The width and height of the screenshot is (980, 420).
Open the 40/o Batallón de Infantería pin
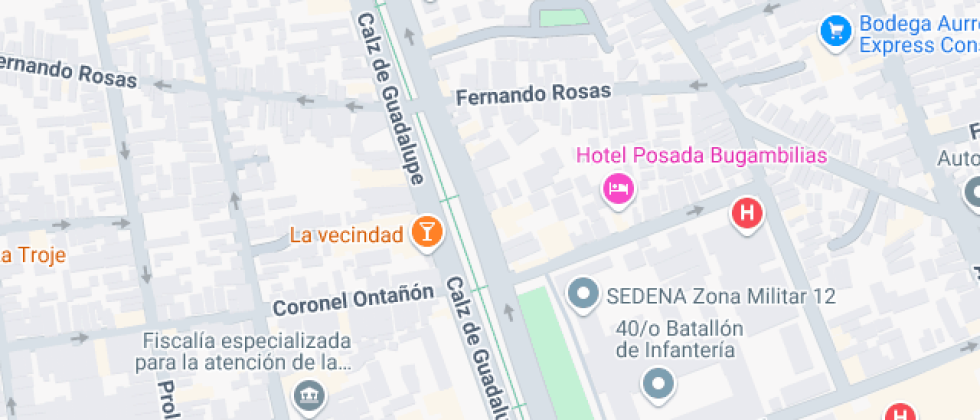tap(659, 382)
